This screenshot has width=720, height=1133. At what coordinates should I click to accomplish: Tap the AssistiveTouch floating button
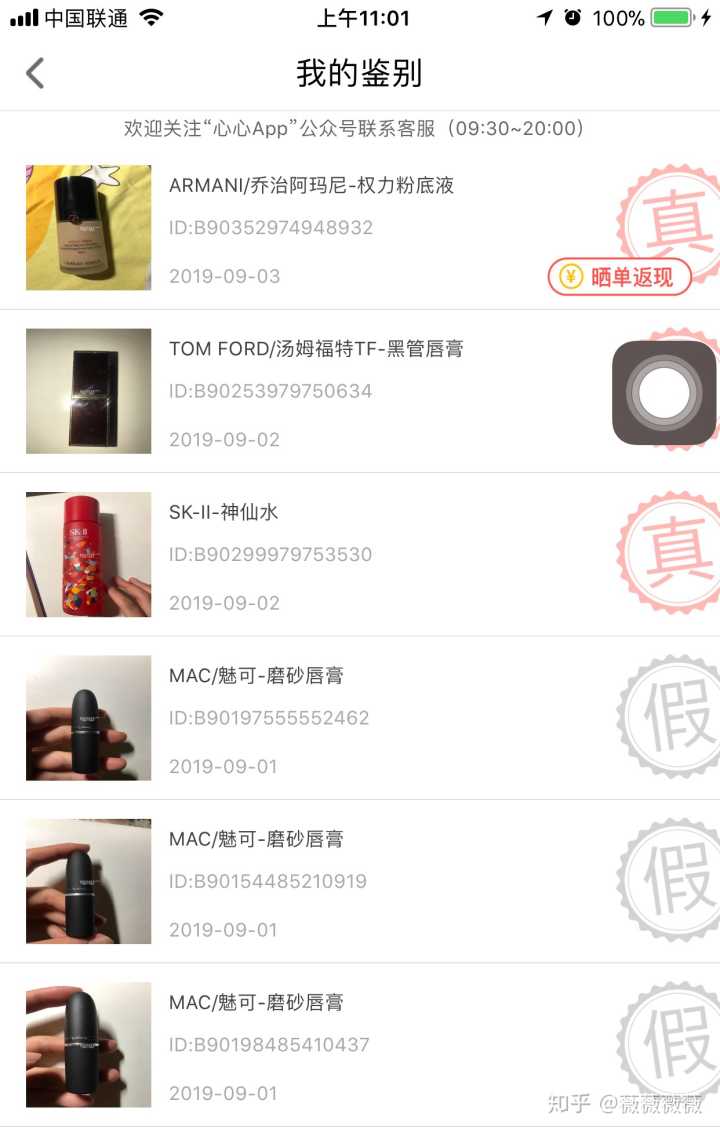coord(664,392)
